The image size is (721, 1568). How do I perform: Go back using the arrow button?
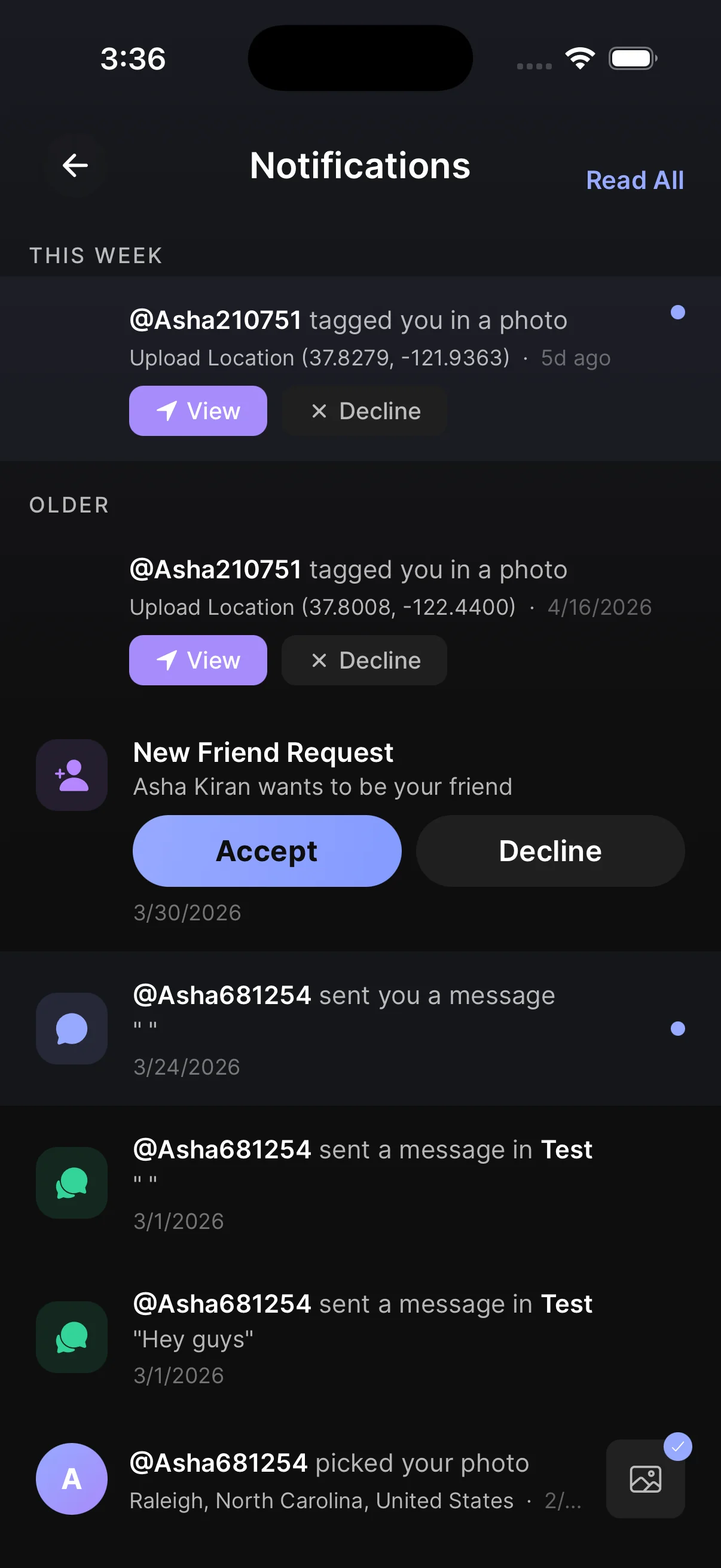[x=75, y=165]
